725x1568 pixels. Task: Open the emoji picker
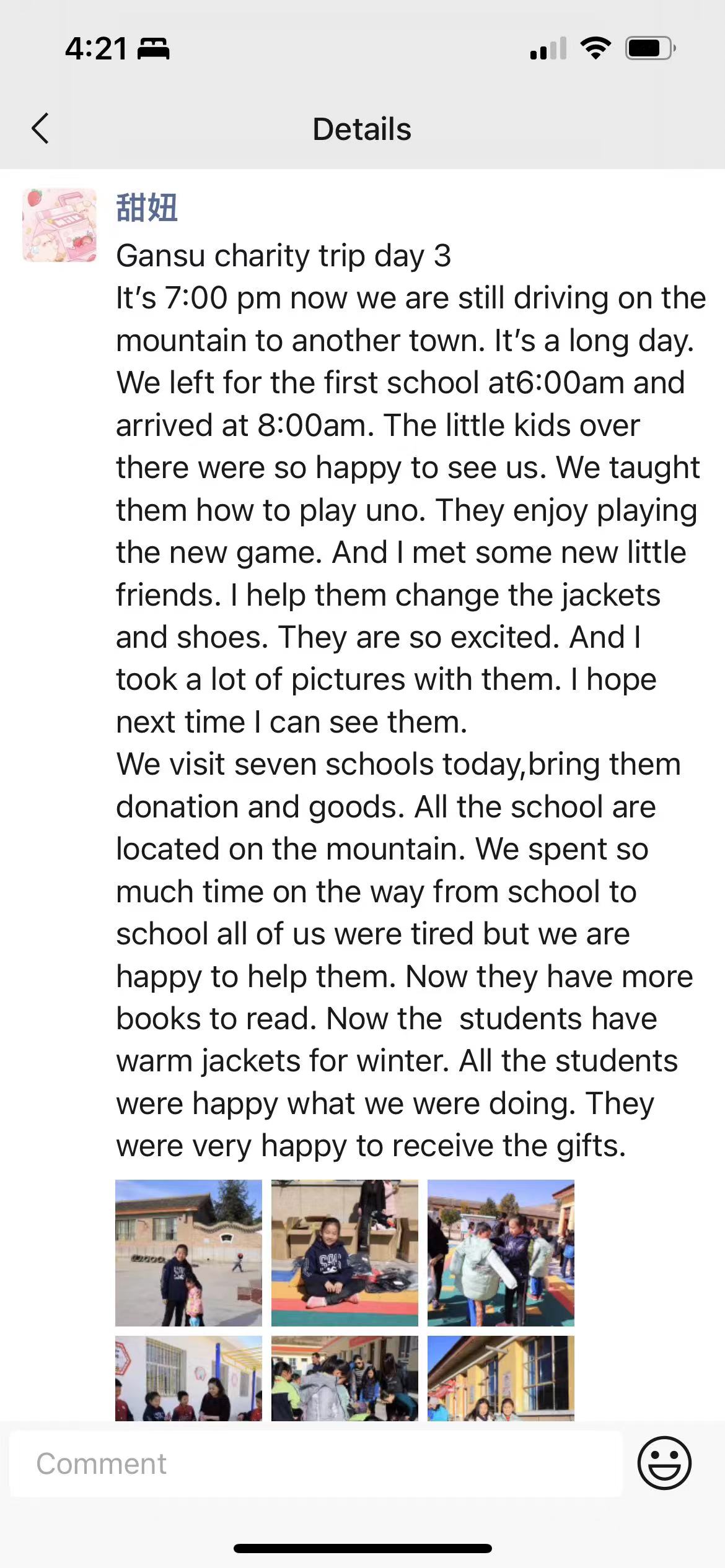pyautogui.click(x=664, y=1463)
